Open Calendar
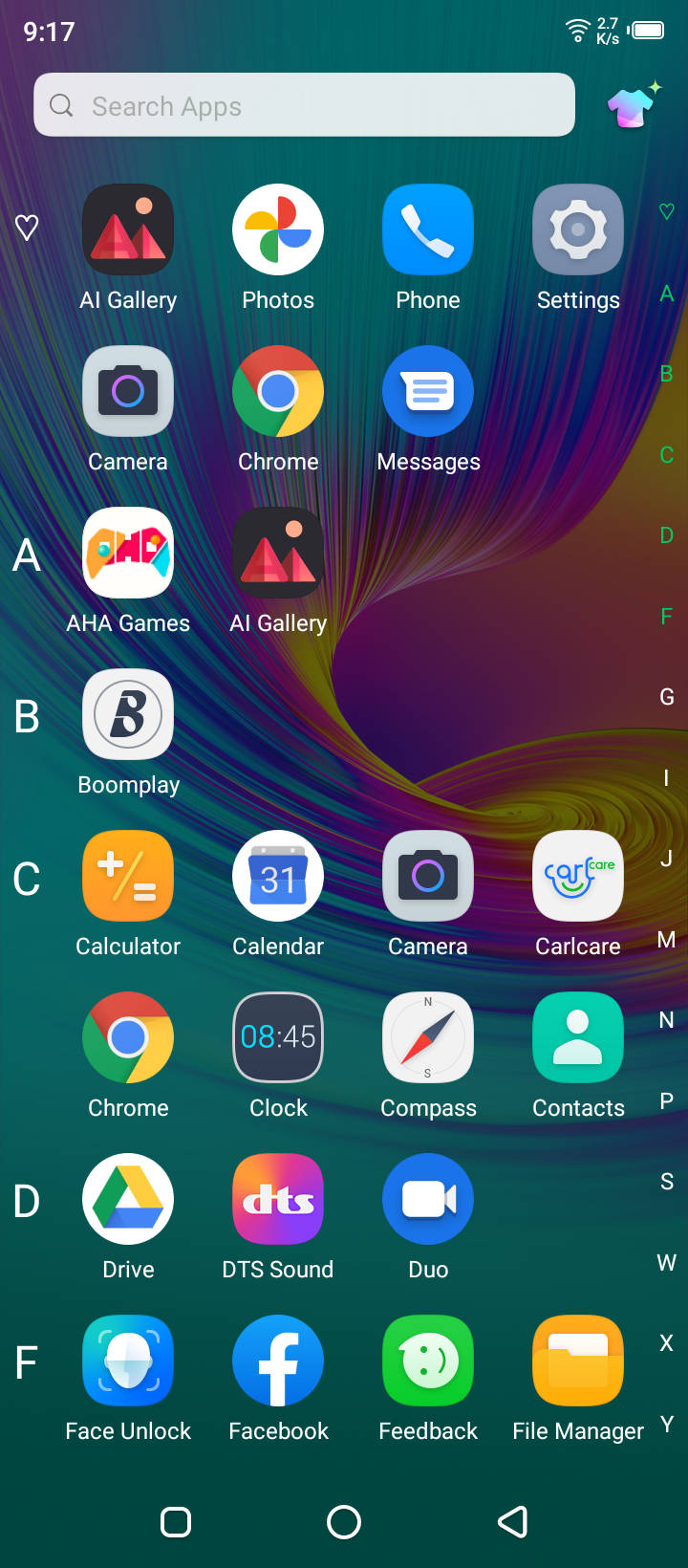688x1568 pixels. pyautogui.click(x=278, y=877)
